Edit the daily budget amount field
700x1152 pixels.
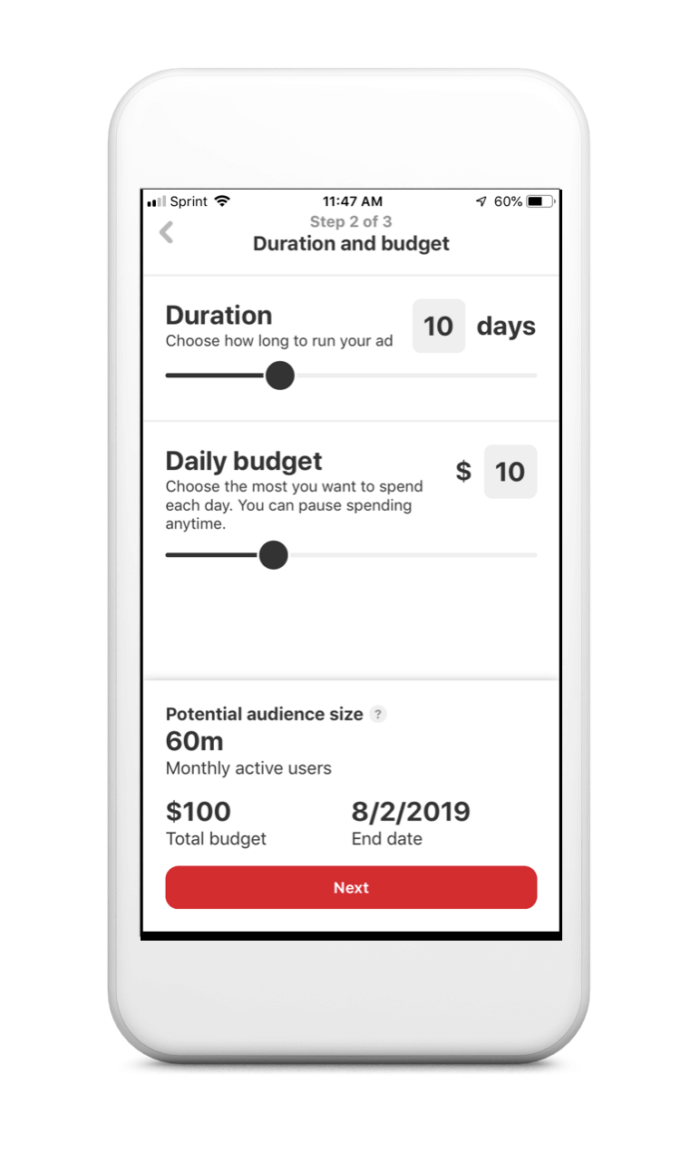pos(510,472)
